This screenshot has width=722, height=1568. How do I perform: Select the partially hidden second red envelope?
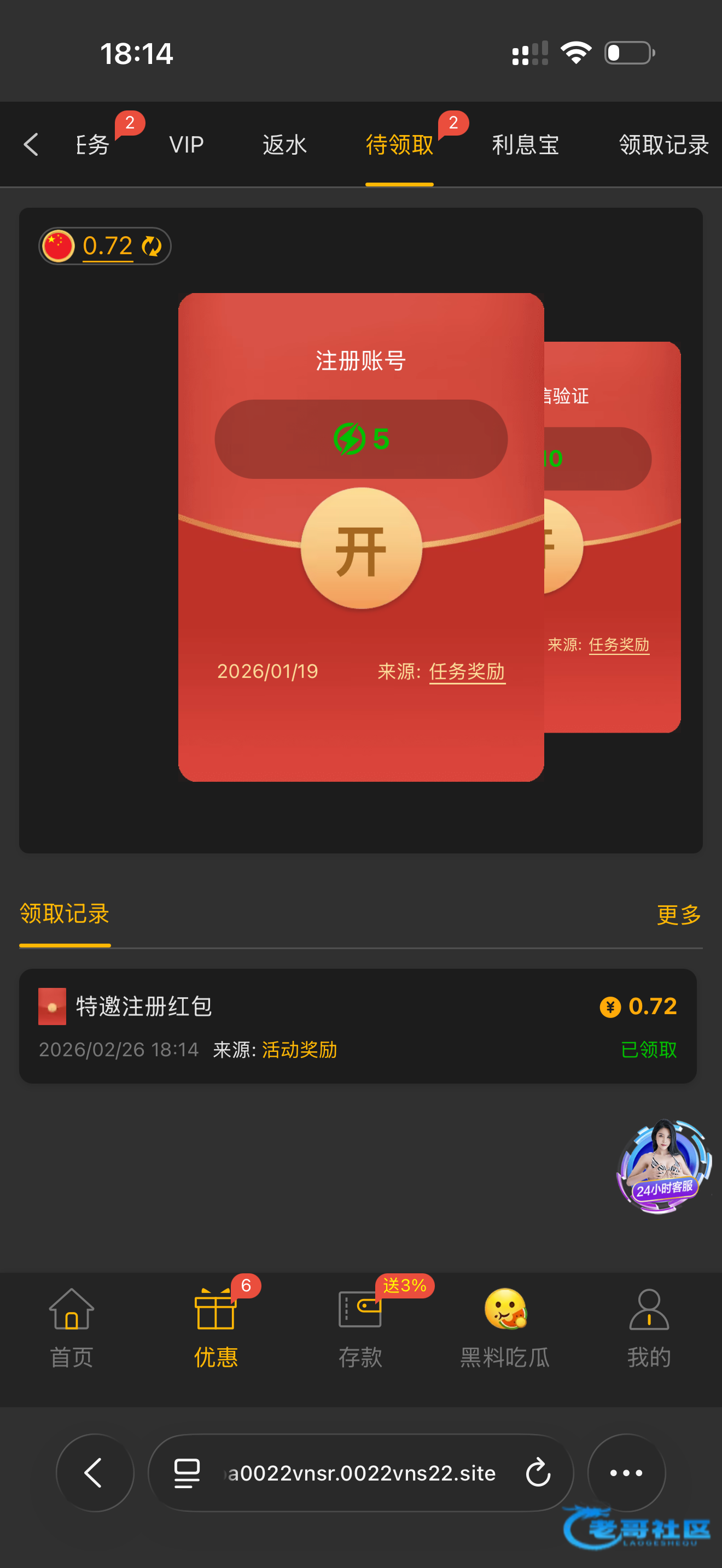615,548
